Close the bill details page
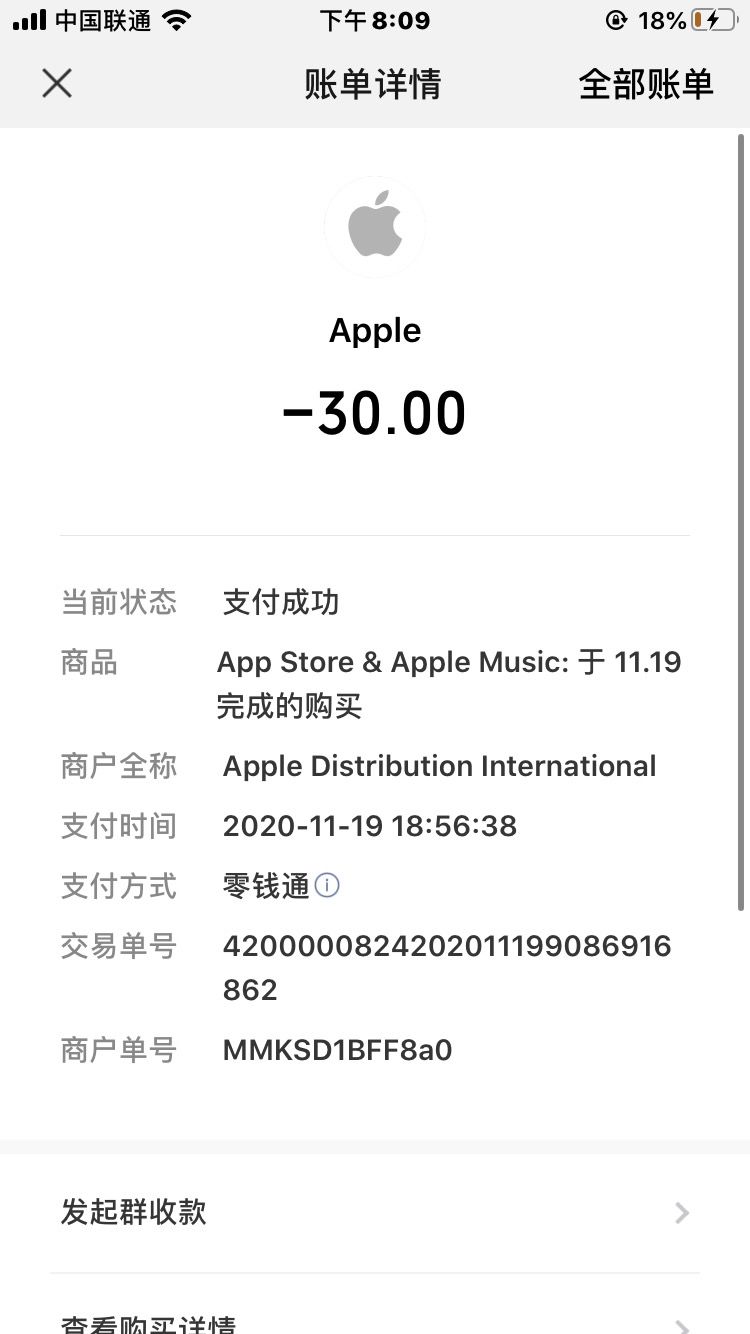Image resolution: width=750 pixels, height=1334 pixels. click(57, 84)
